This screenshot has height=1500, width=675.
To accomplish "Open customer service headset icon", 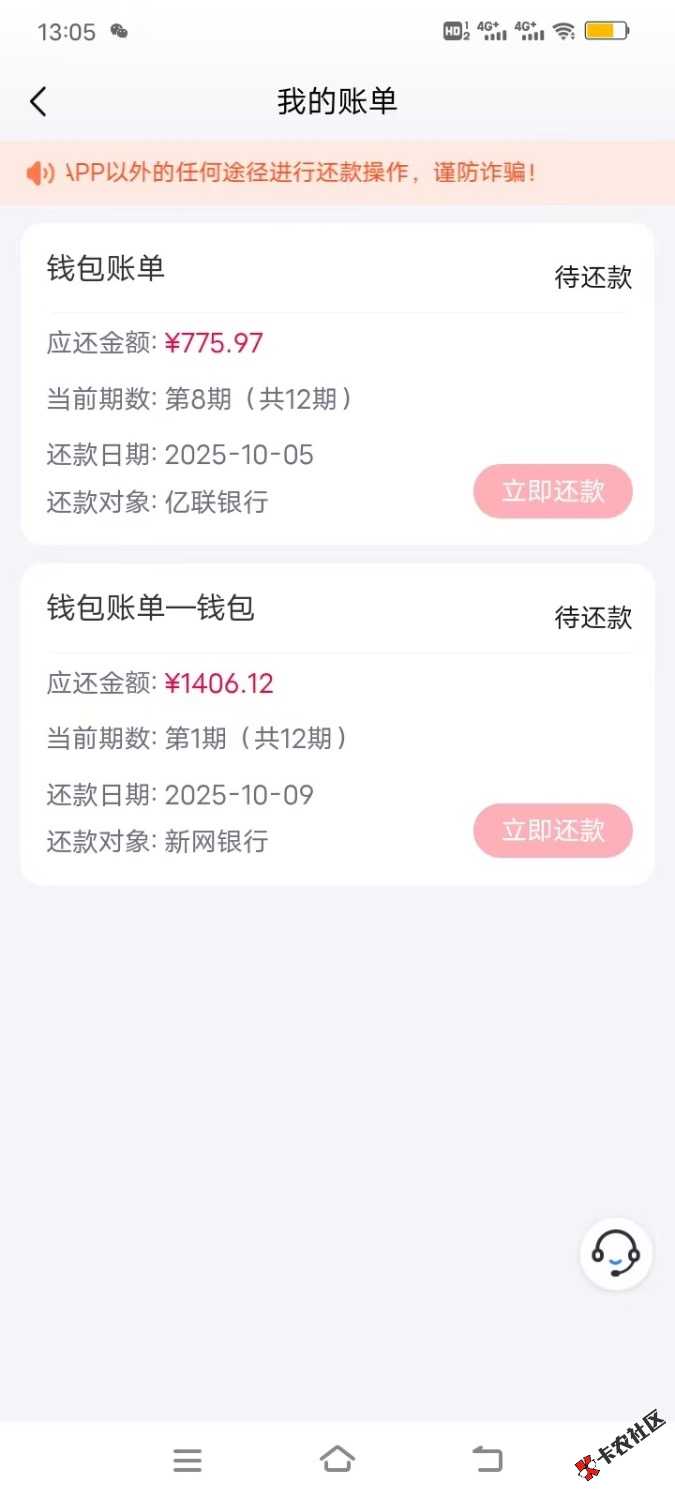I will (x=616, y=1253).
